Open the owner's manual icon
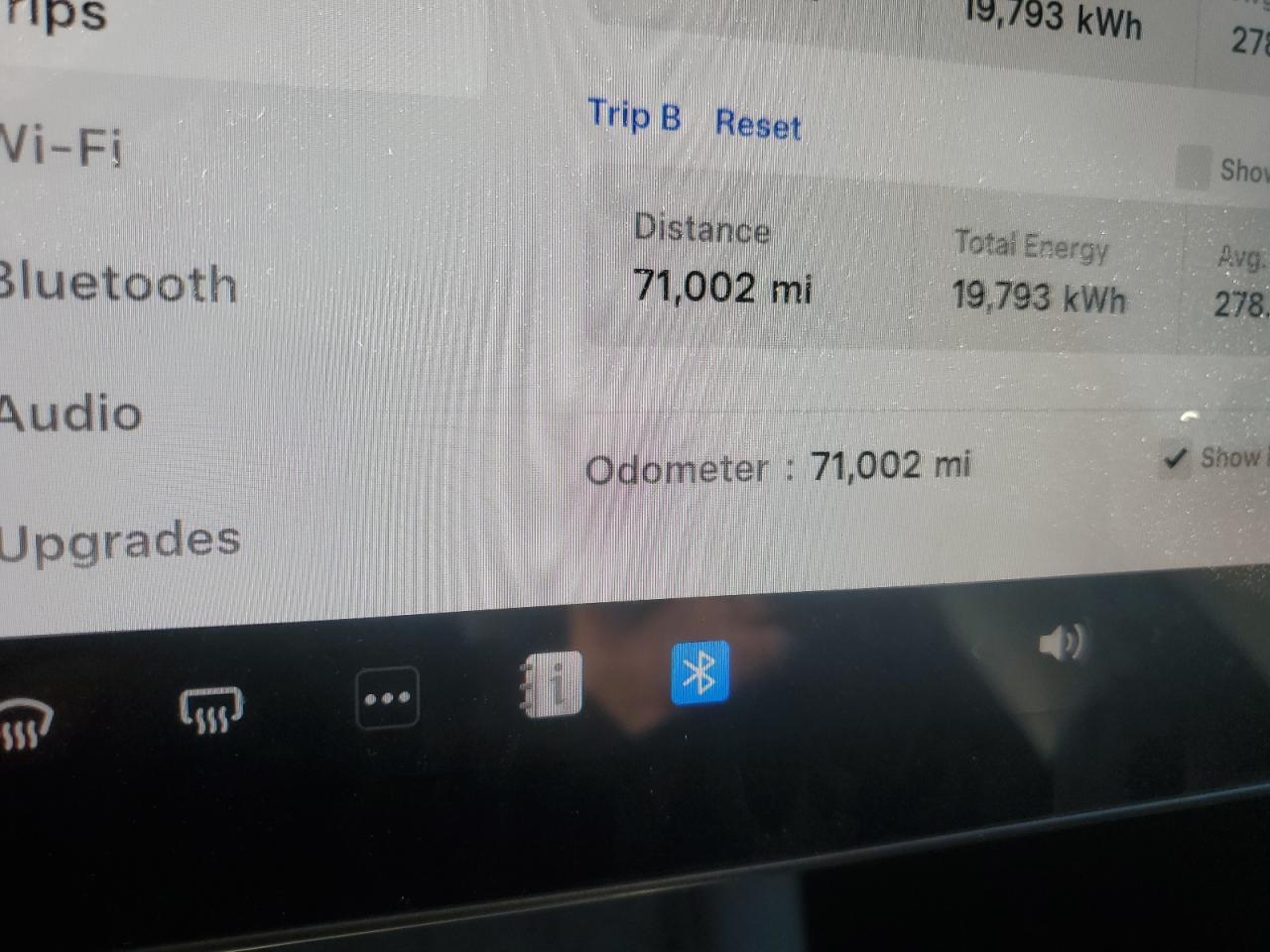 click(x=552, y=684)
